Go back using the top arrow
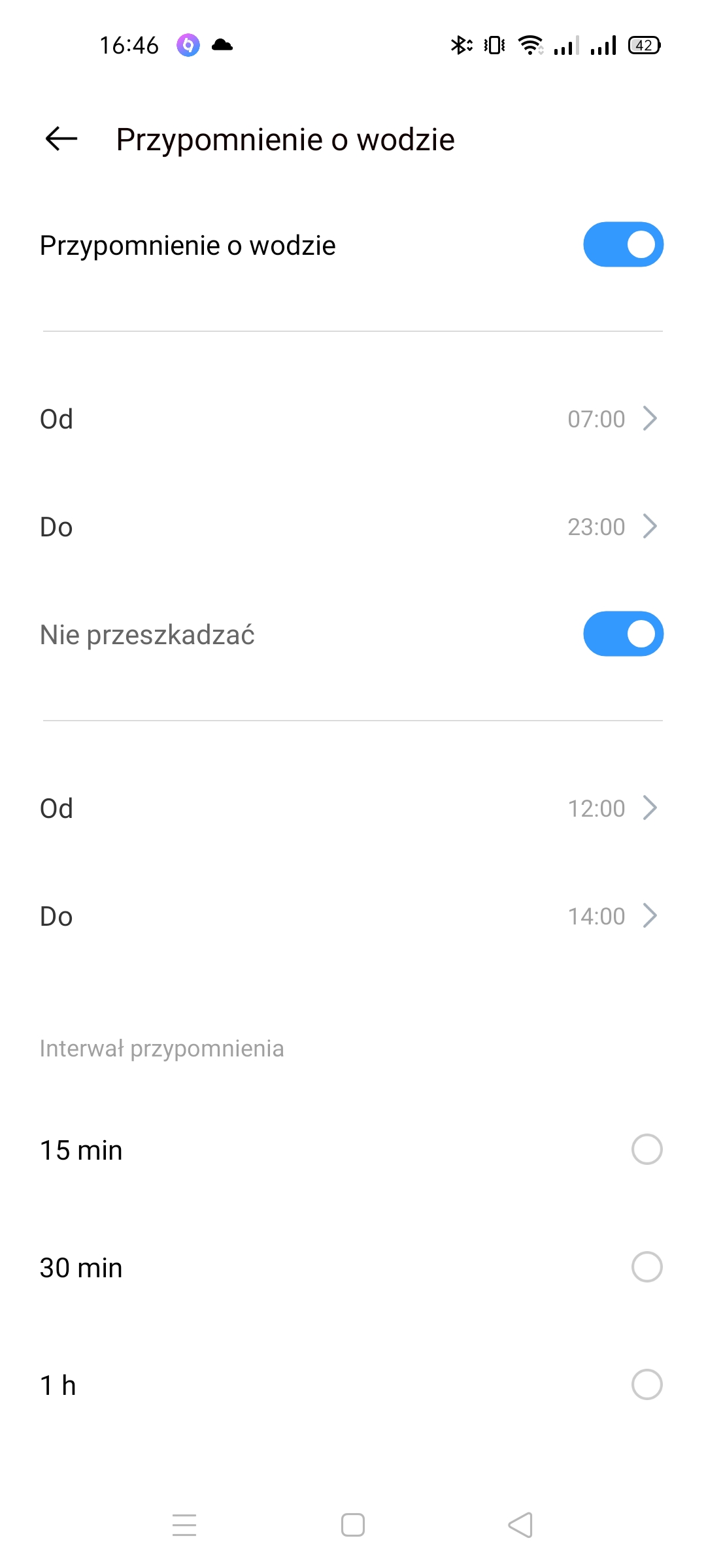Viewport: 706px width, 1568px height. click(x=61, y=139)
